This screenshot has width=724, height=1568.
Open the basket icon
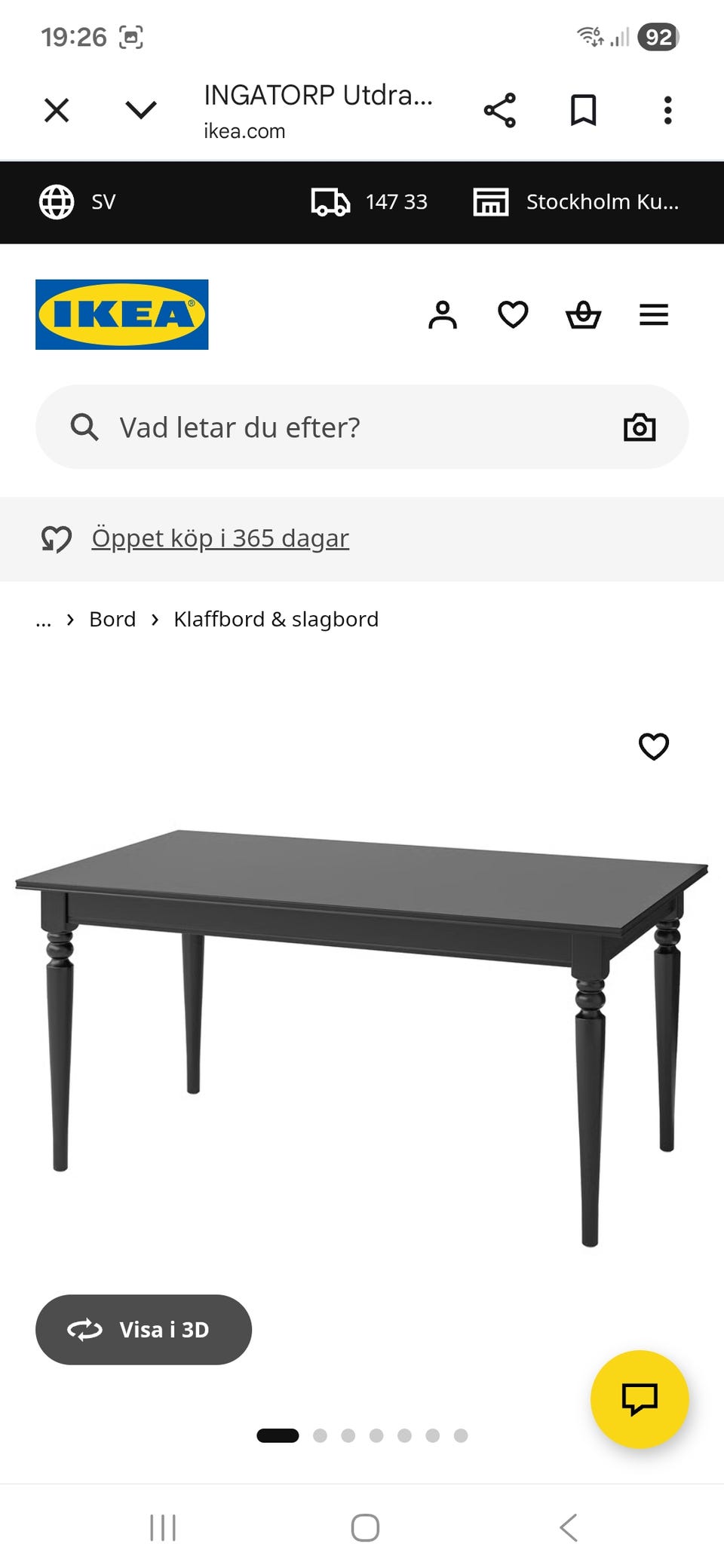coord(584,315)
